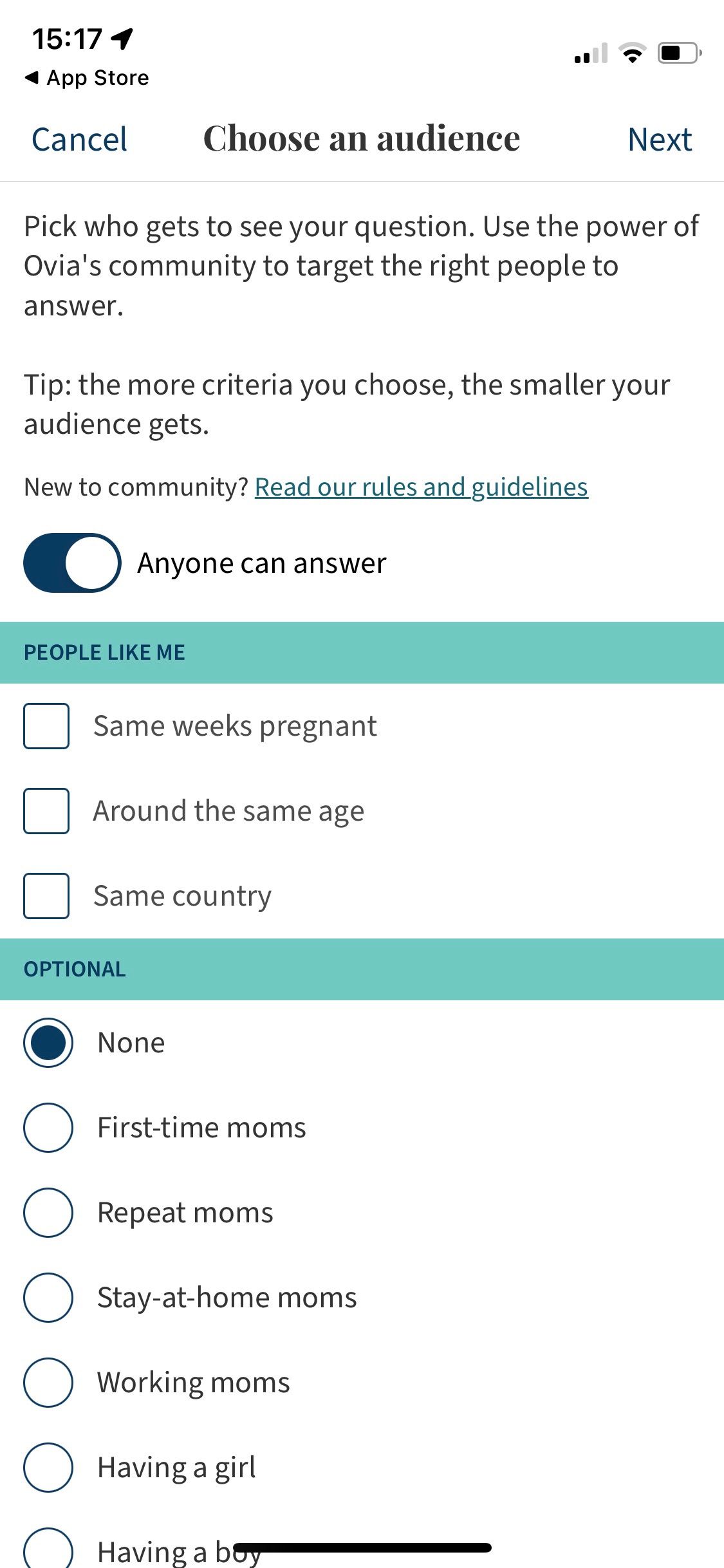This screenshot has width=724, height=1568.
Task: Select 'First-time moms' audience
Action: [x=47, y=1127]
